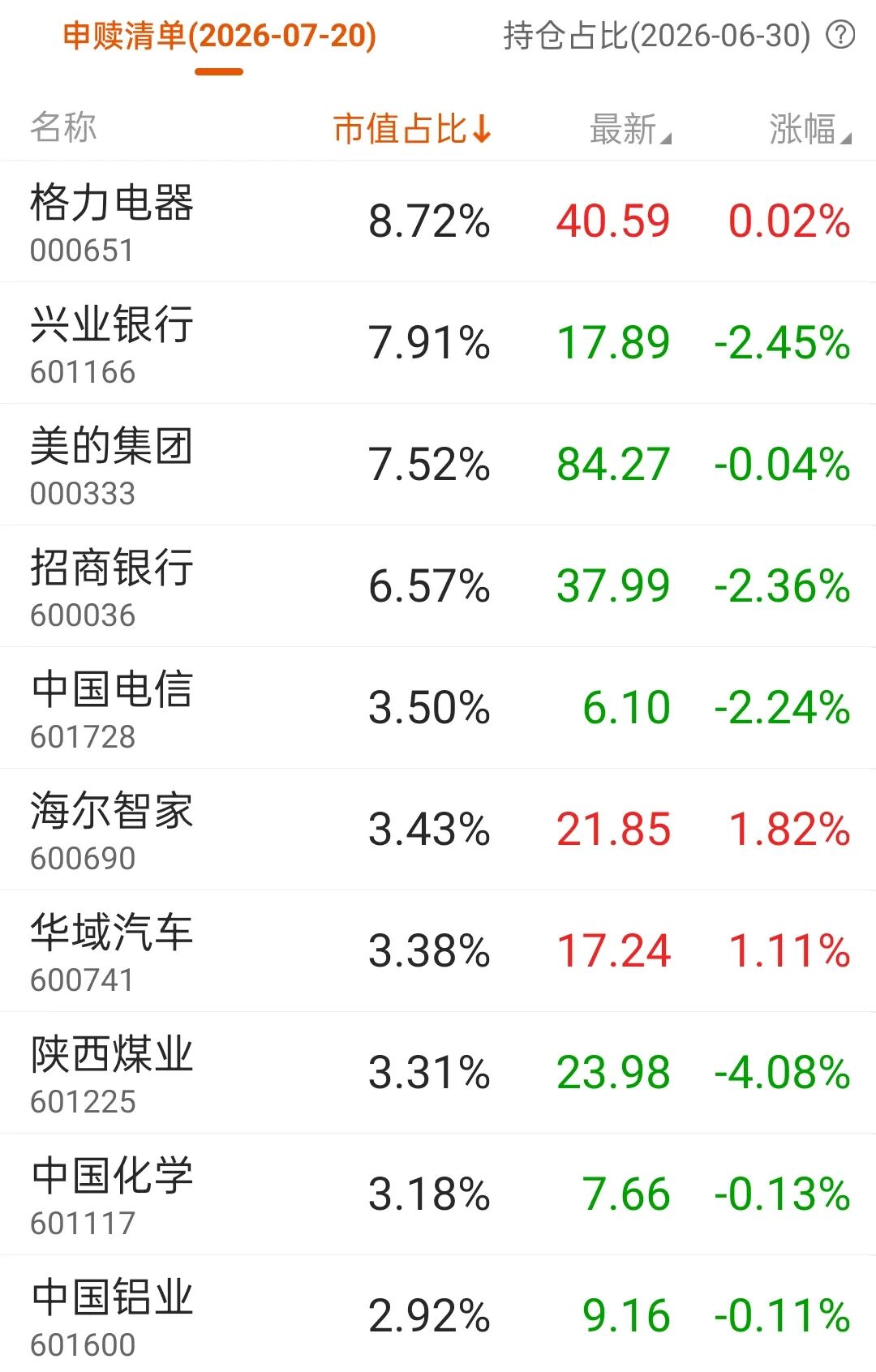Select the 中国电信 row
This screenshot has width=876, height=1372.
pyautogui.click(x=438, y=708)
